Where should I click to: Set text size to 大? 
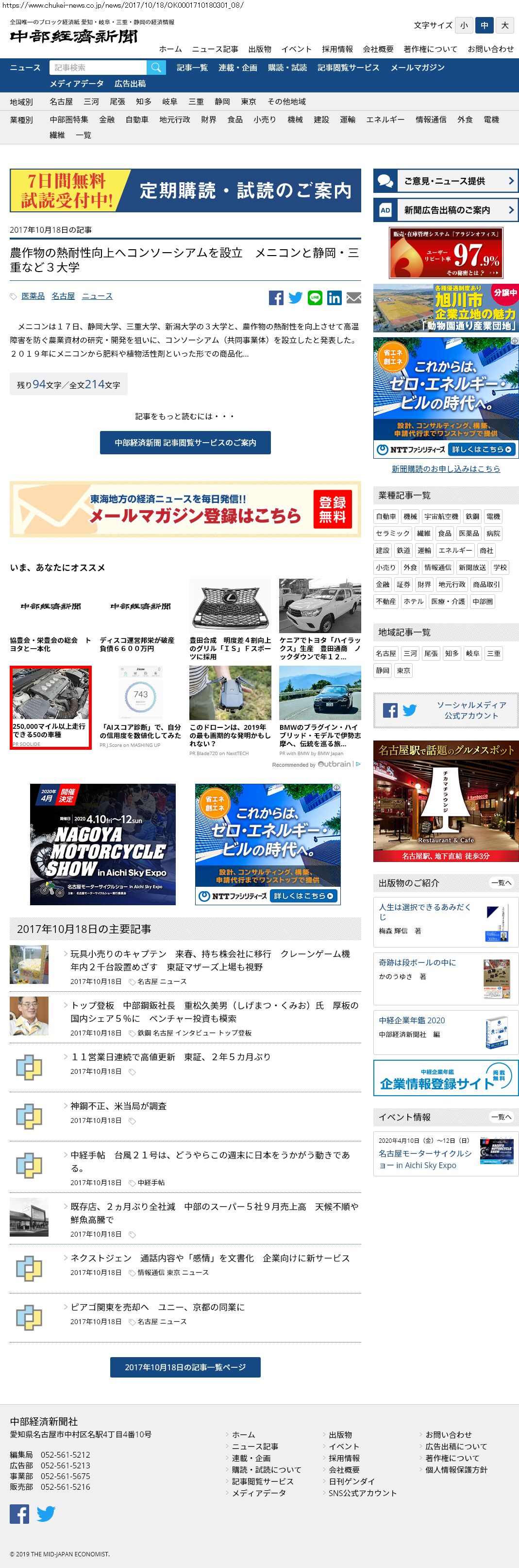[504, 26]
